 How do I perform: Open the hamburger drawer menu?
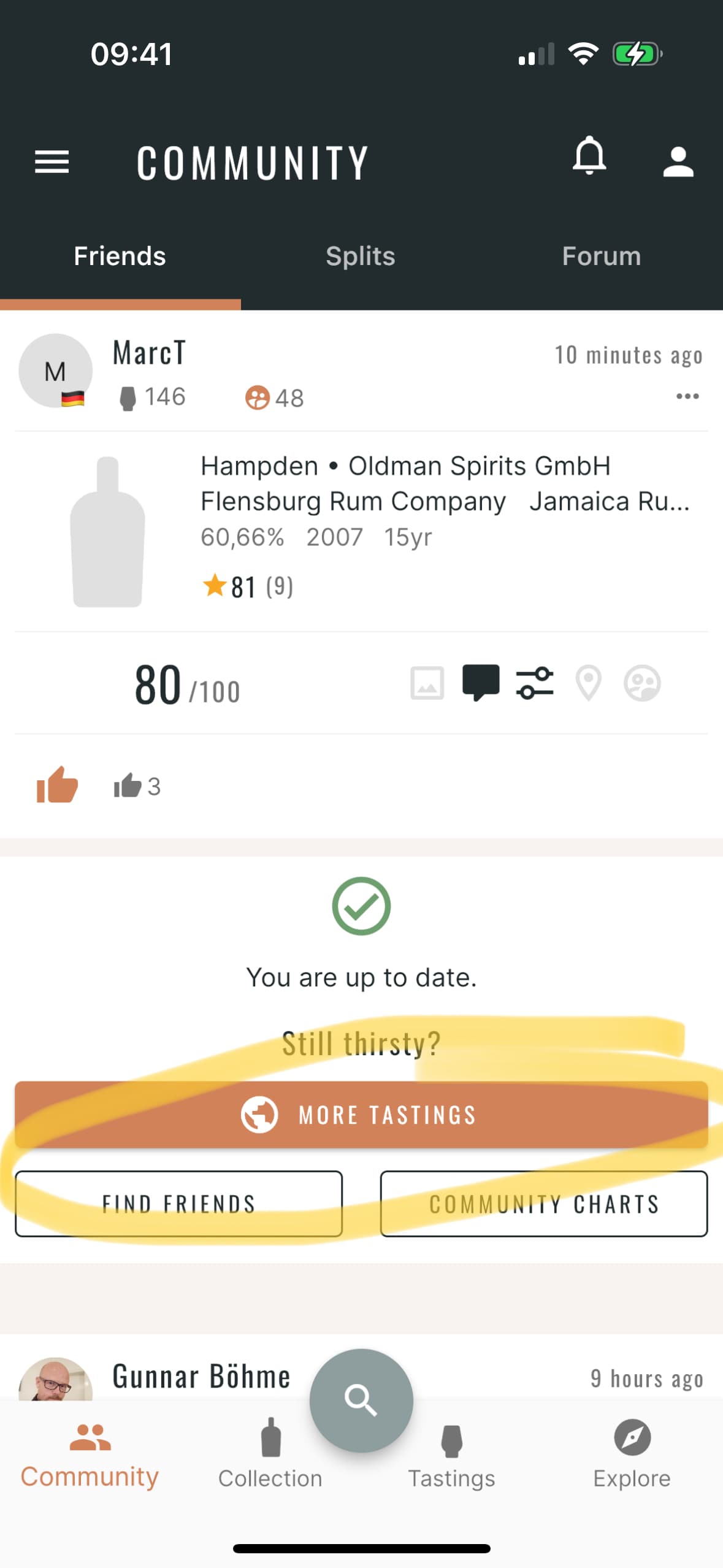coord(52,162)
